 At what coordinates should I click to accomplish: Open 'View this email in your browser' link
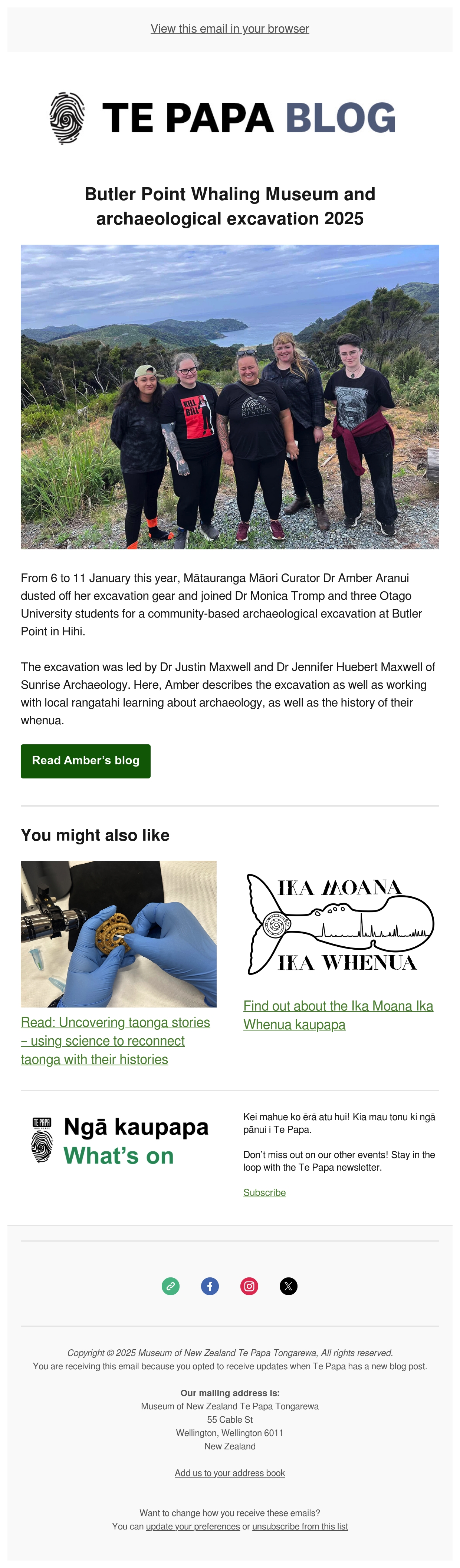click(x=230, y=29)
